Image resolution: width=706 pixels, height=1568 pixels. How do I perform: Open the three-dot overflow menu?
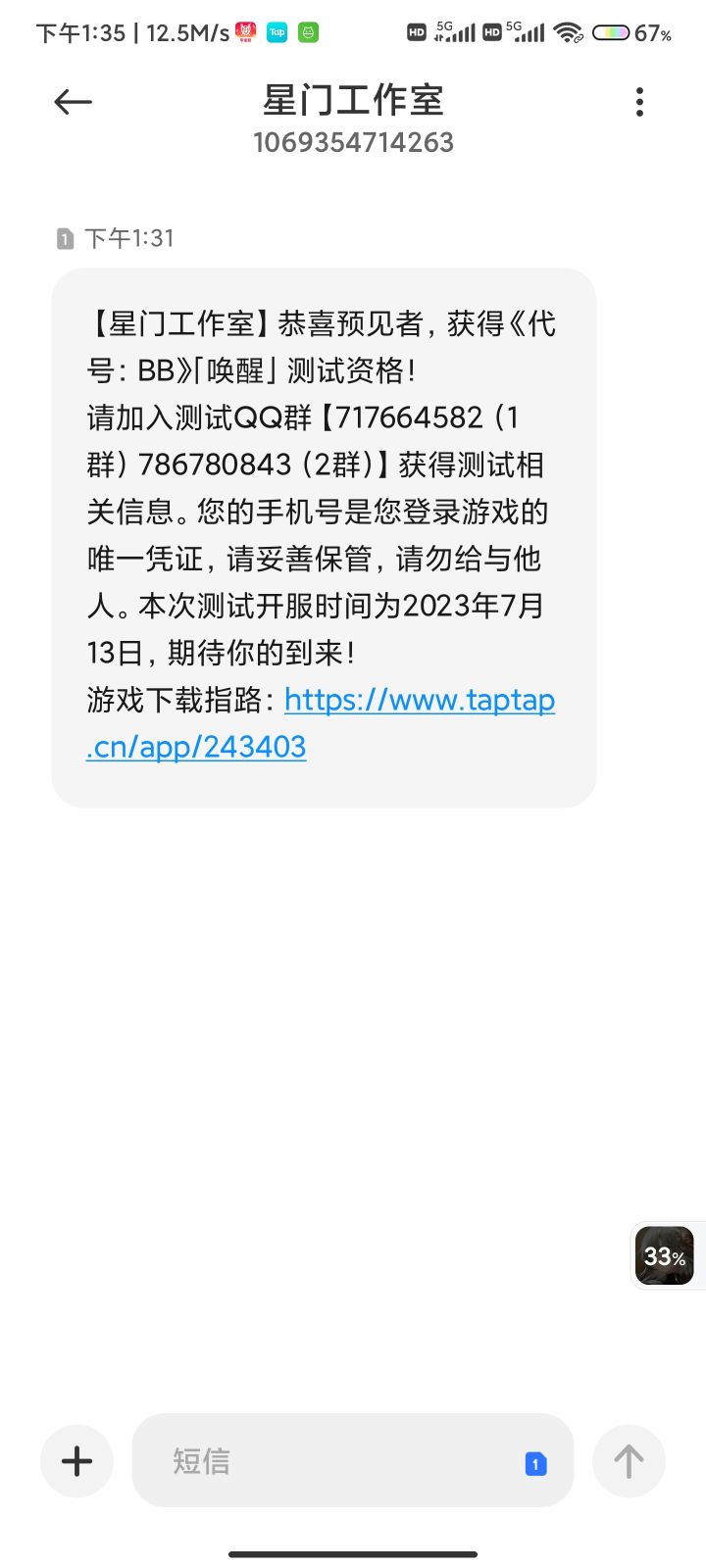pos(639,102)
